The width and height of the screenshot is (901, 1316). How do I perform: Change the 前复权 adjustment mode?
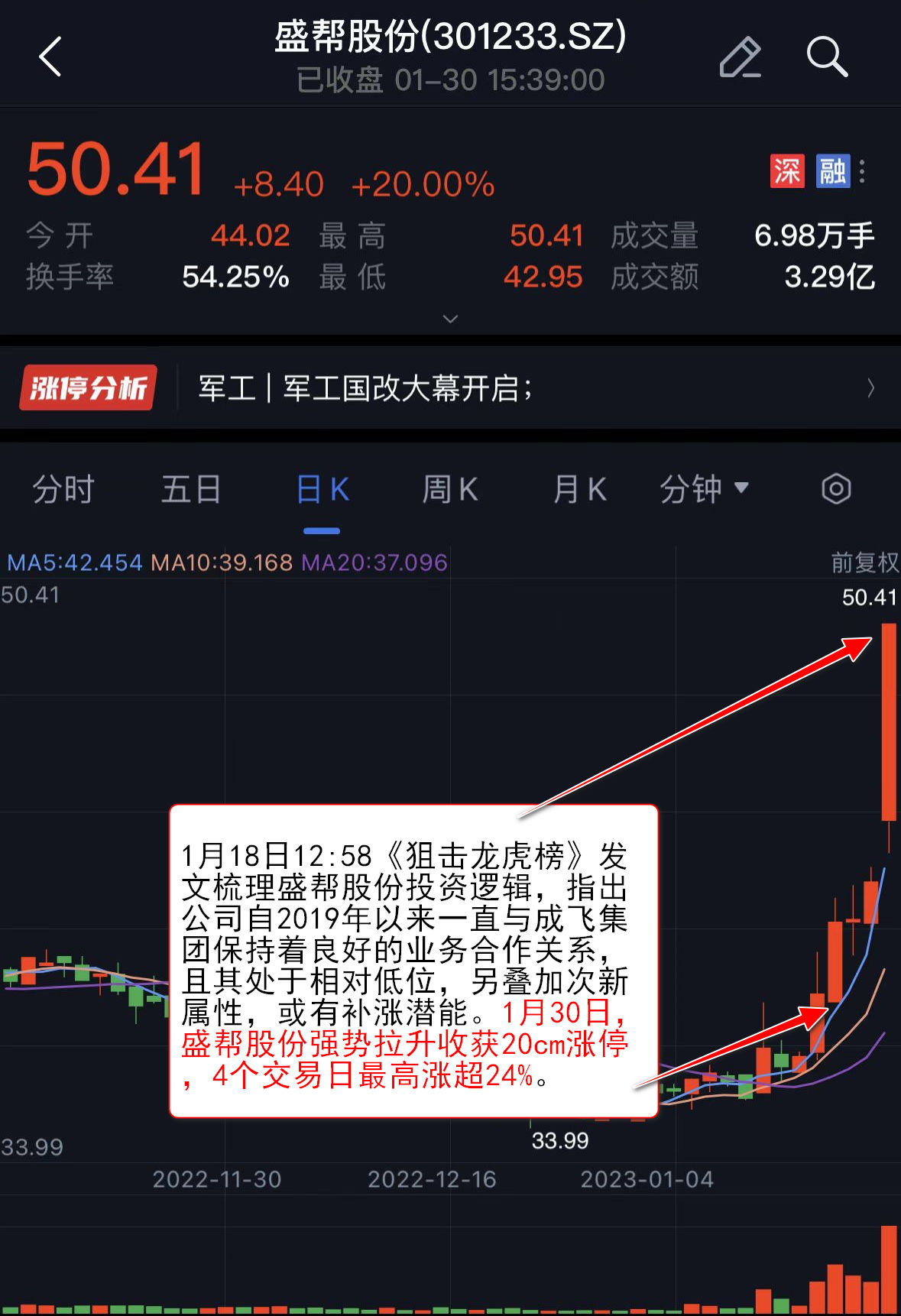click(864, 562)
